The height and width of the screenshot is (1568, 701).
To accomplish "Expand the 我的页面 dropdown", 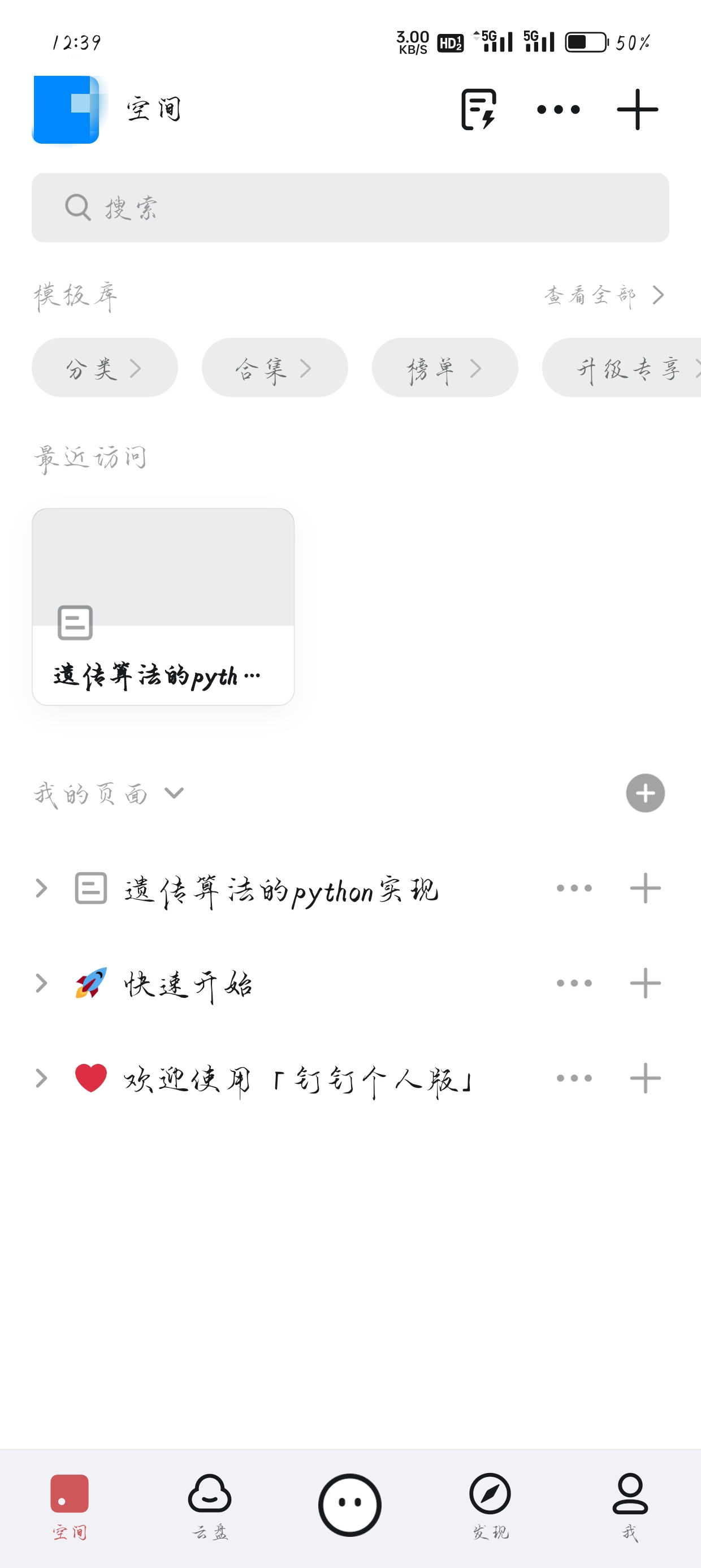I will [x=174, y=792].
